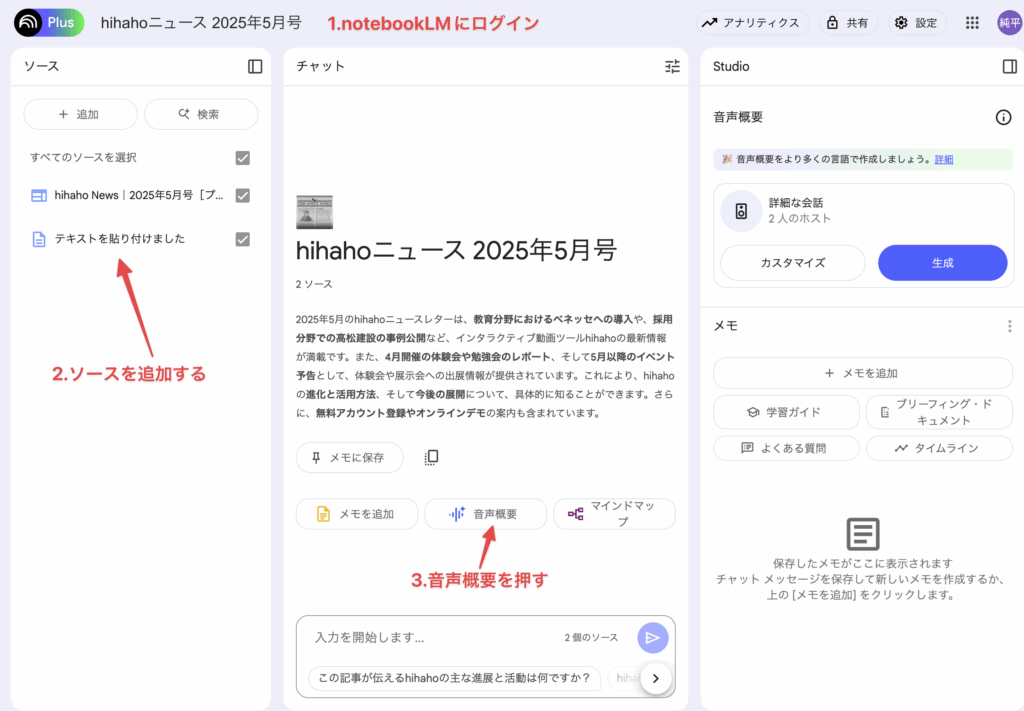Tap 音声概要 chip under the summary
Screen dimensions: 1024x711
coord(485,514)
